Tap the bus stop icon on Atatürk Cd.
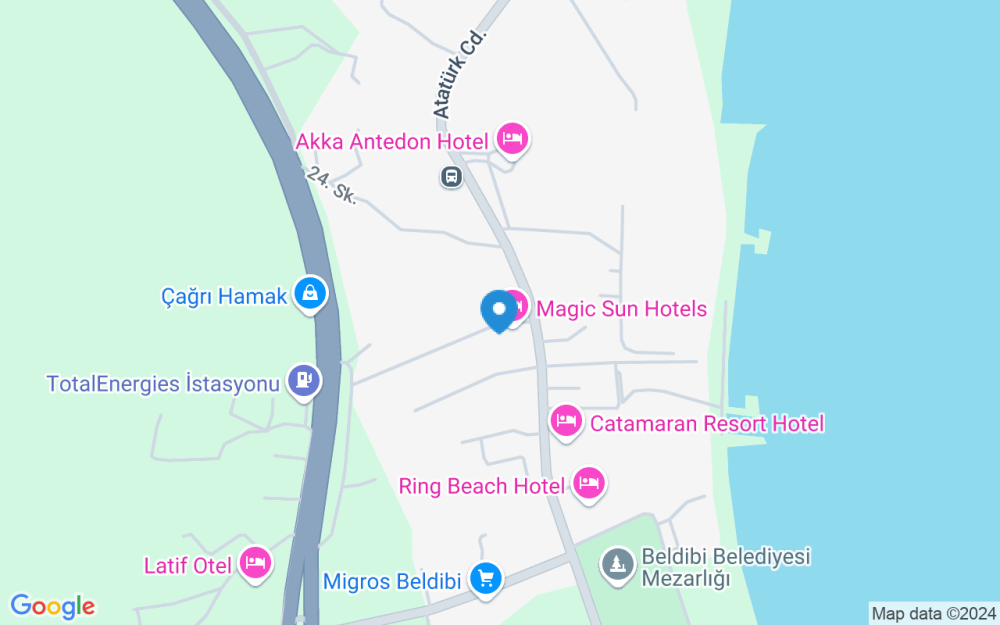This screenshot has height=625, width=1000. click(x=451, y=177)
